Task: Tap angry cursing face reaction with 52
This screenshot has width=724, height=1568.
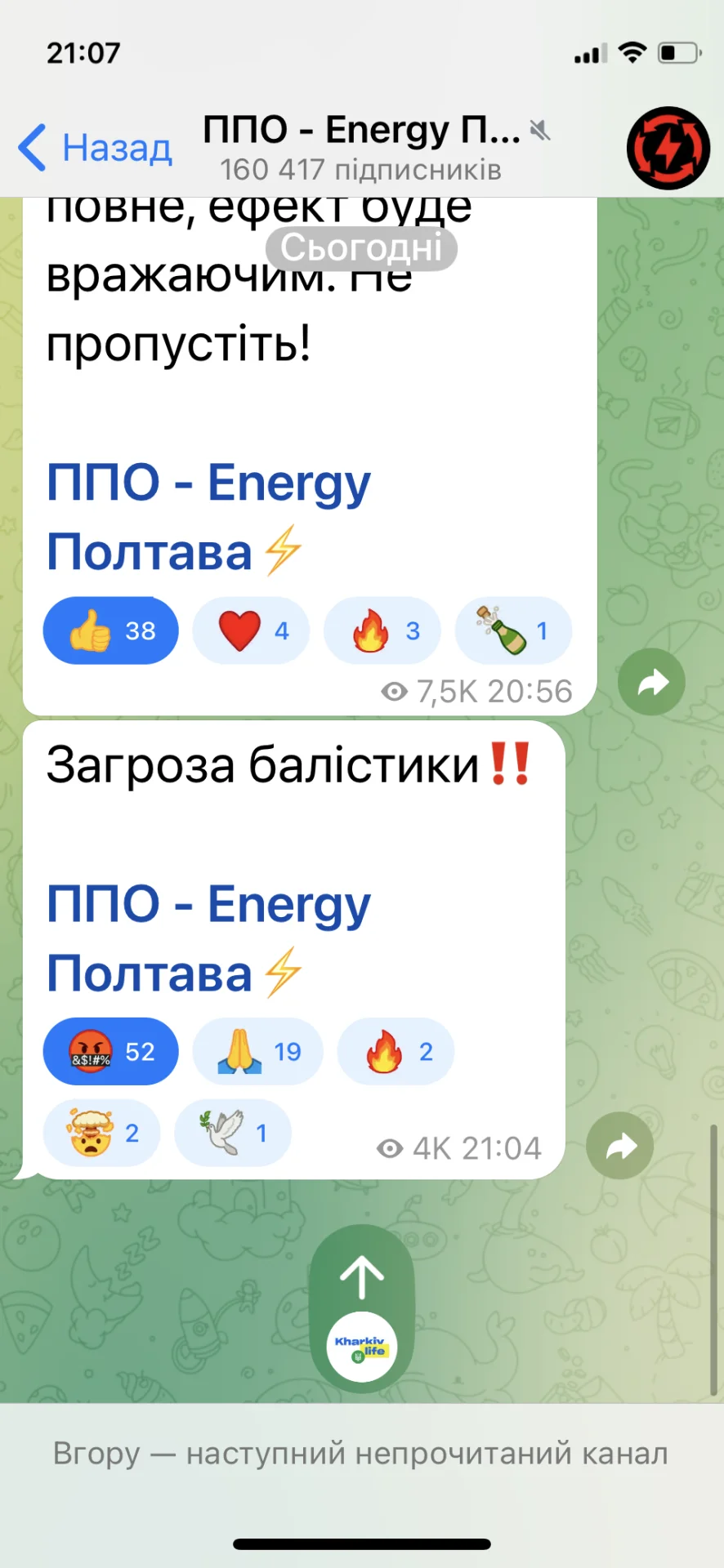Action: click(x=110, y=1051)
